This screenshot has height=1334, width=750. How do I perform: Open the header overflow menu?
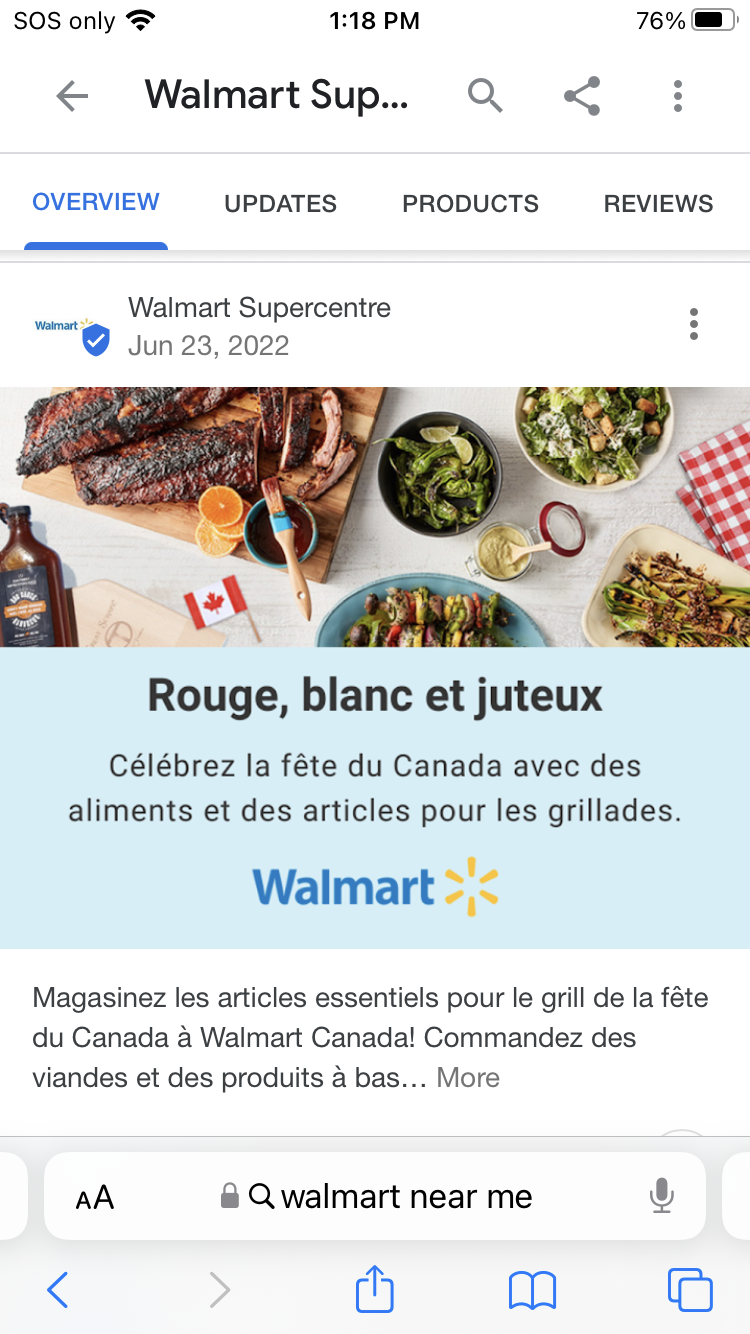[x=678, y=96]
